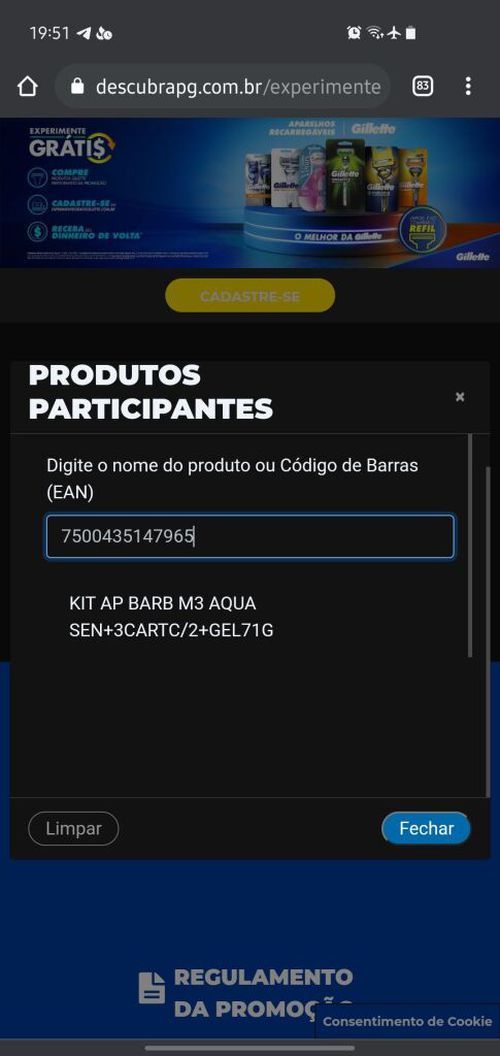
Task: Open Consentimento de Cookie settings
Action: [x=407, y=1021]
